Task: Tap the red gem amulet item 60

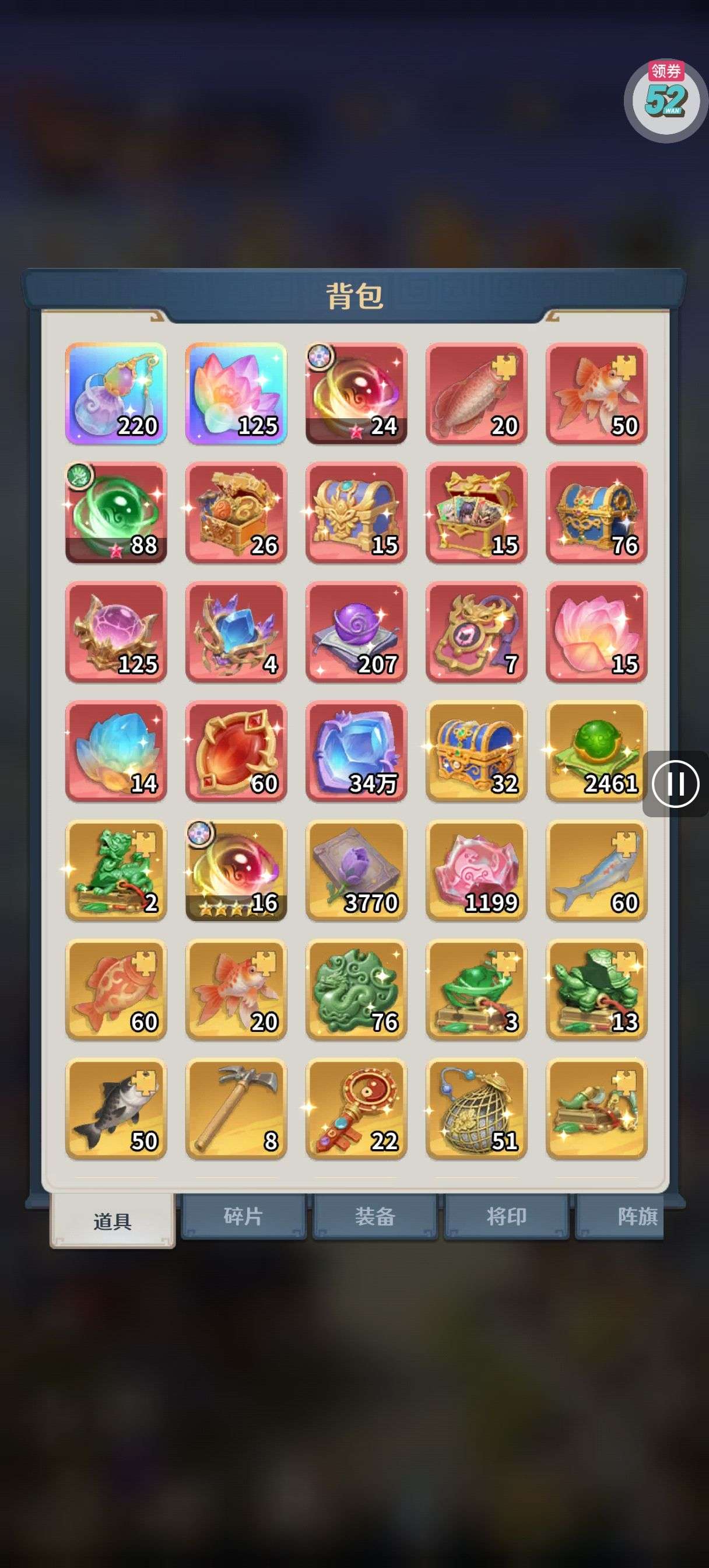Action: (236, 751)
